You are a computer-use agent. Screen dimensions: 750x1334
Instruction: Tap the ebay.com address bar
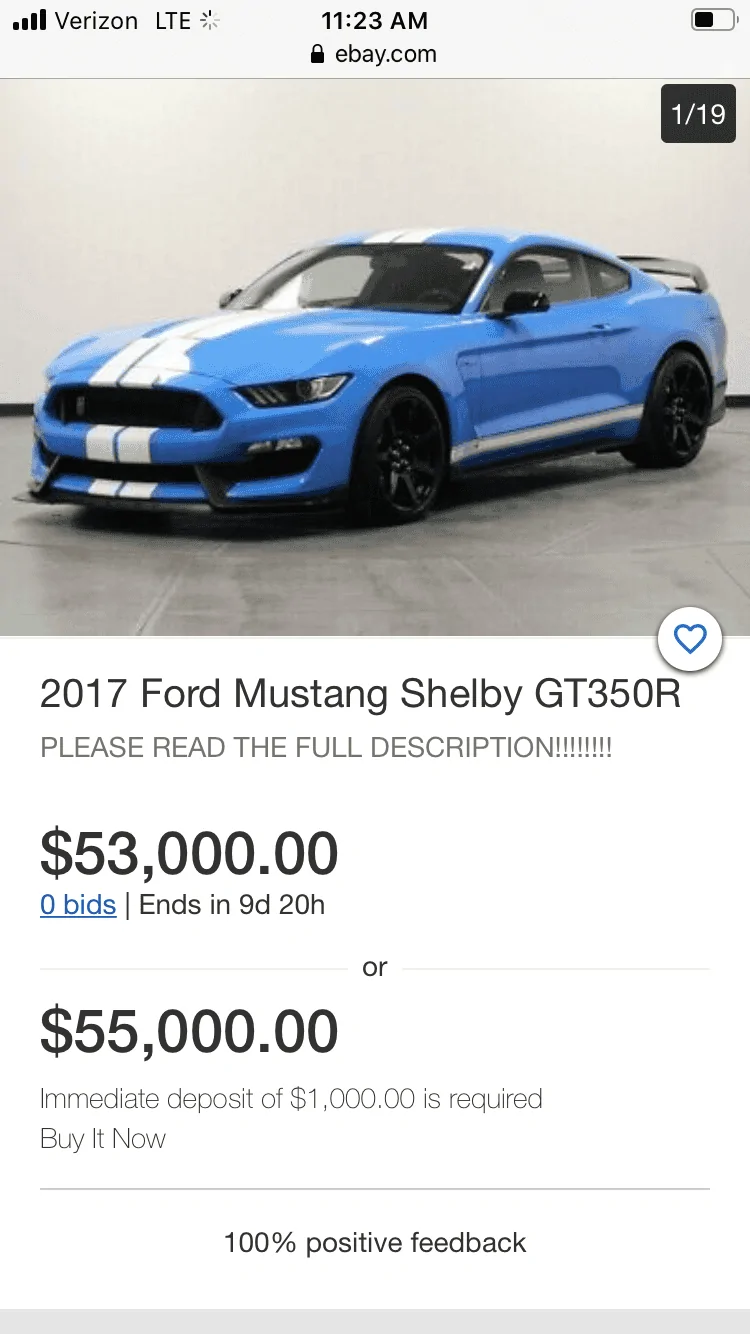click(x=374, y=54)
